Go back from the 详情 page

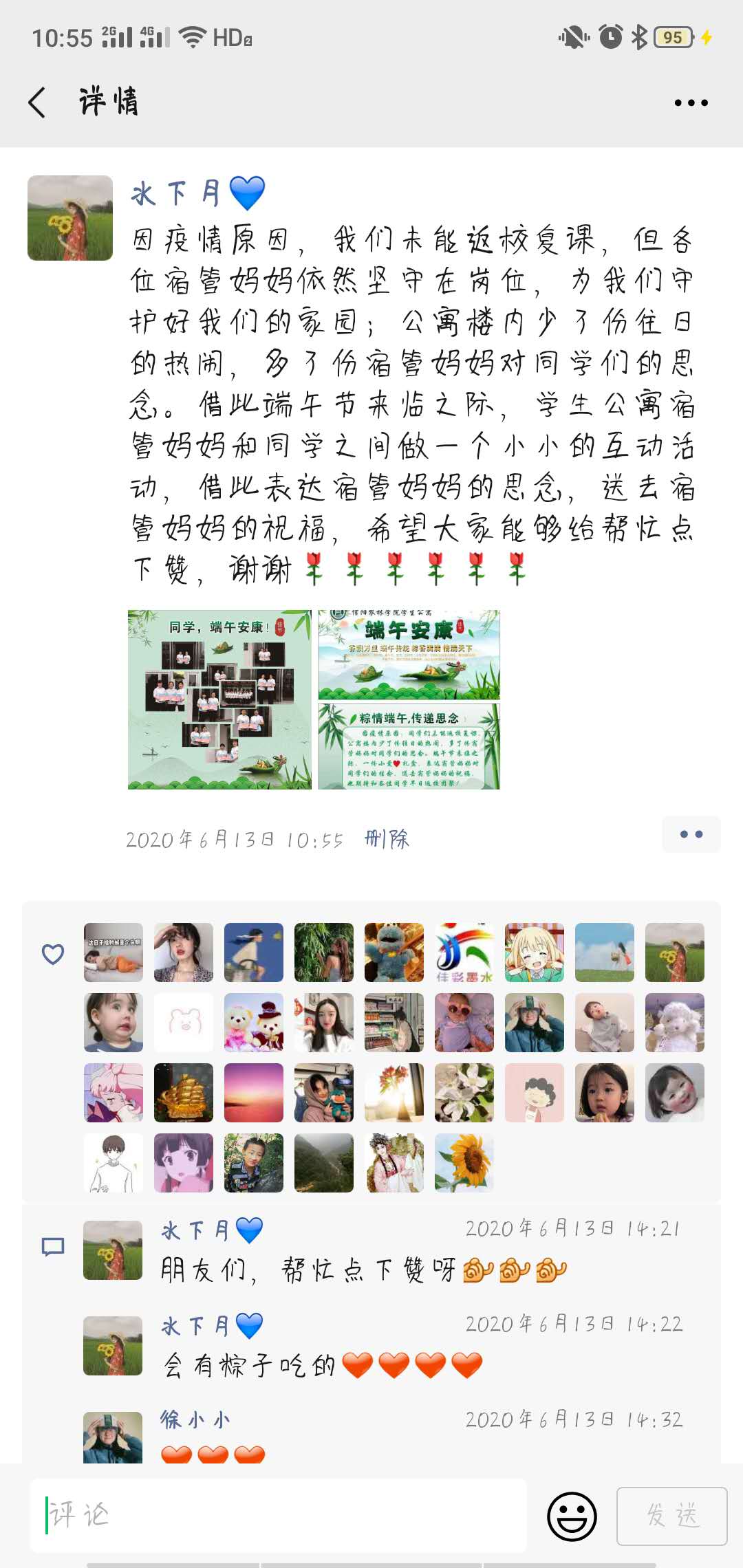click(38, 102)
